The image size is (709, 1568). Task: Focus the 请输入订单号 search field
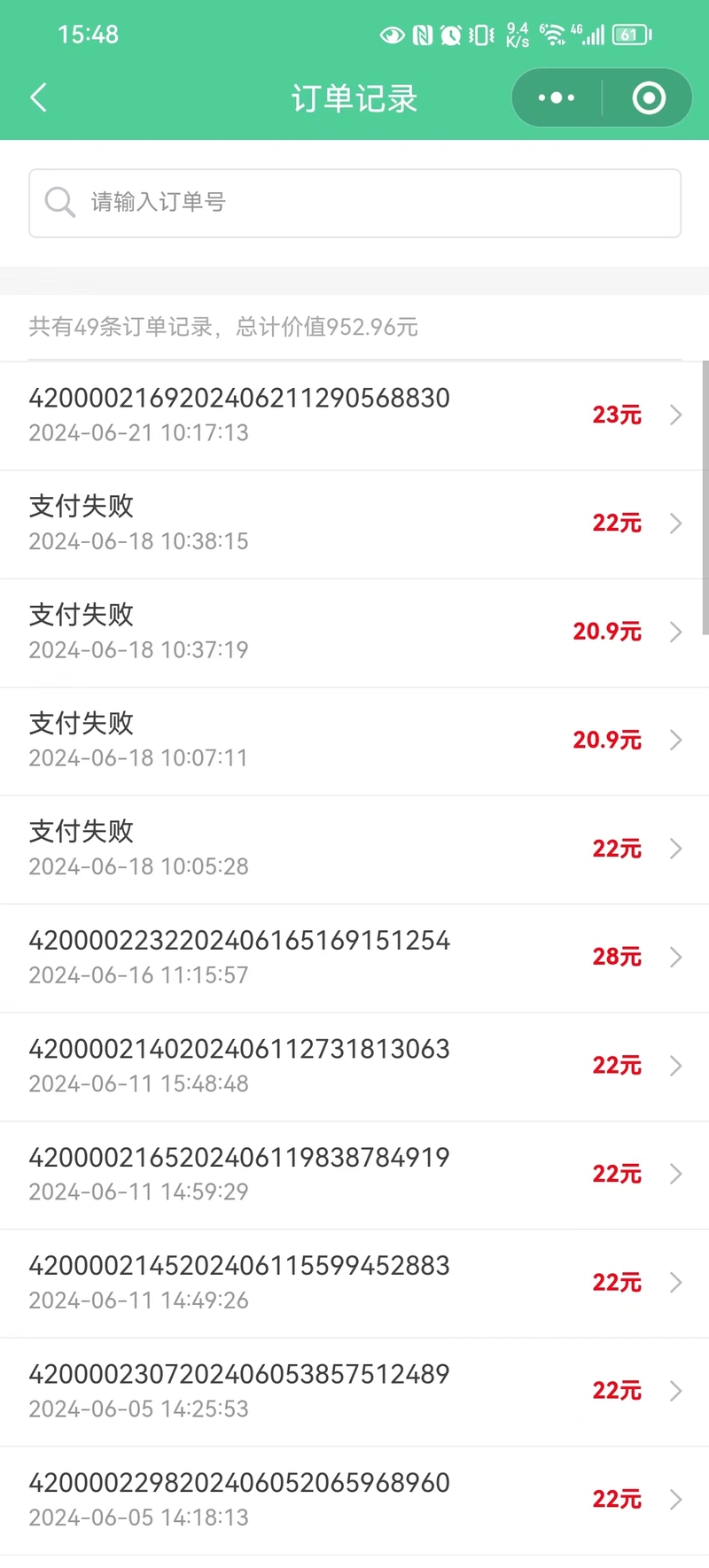pyautogui.click(x=354, y=203)
